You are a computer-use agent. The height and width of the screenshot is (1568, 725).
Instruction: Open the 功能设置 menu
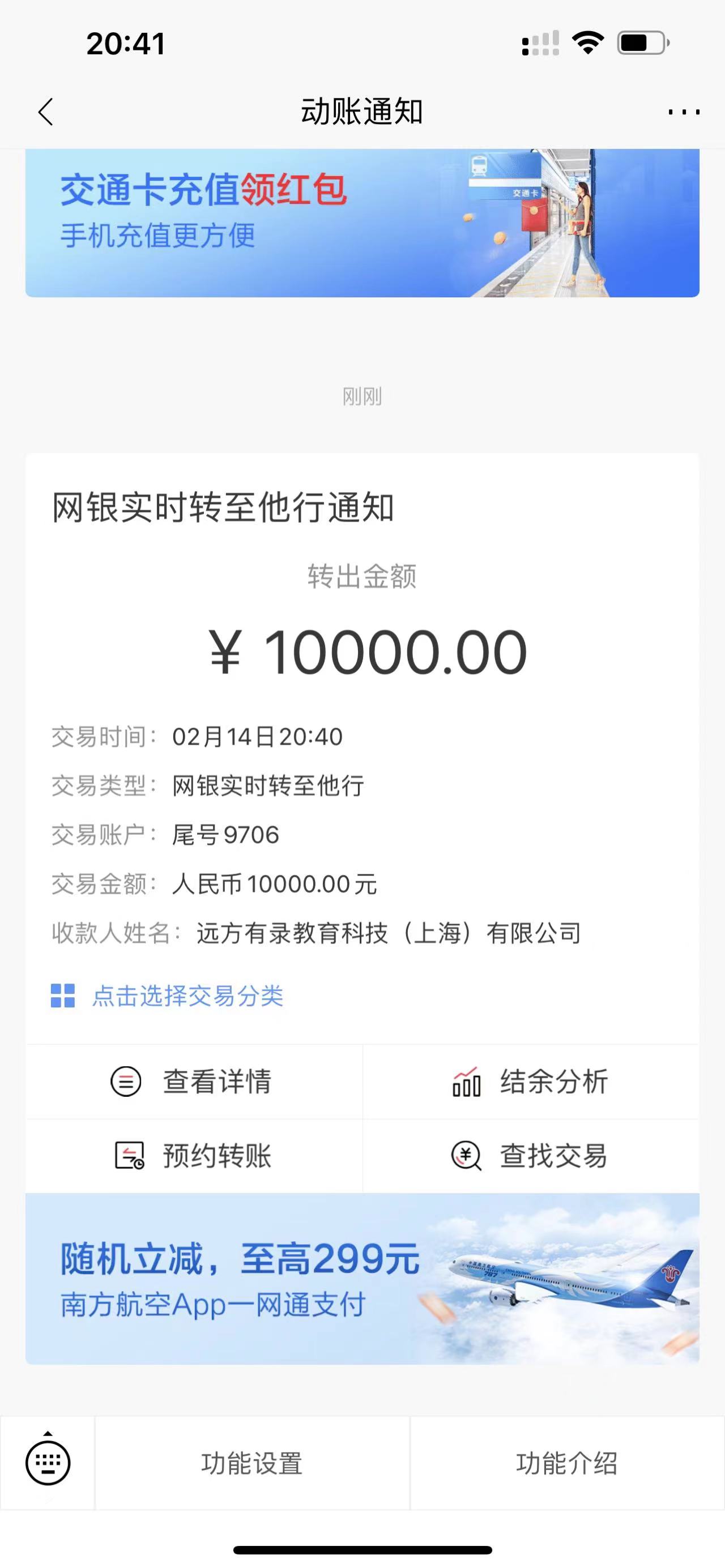coord(252,1463)
